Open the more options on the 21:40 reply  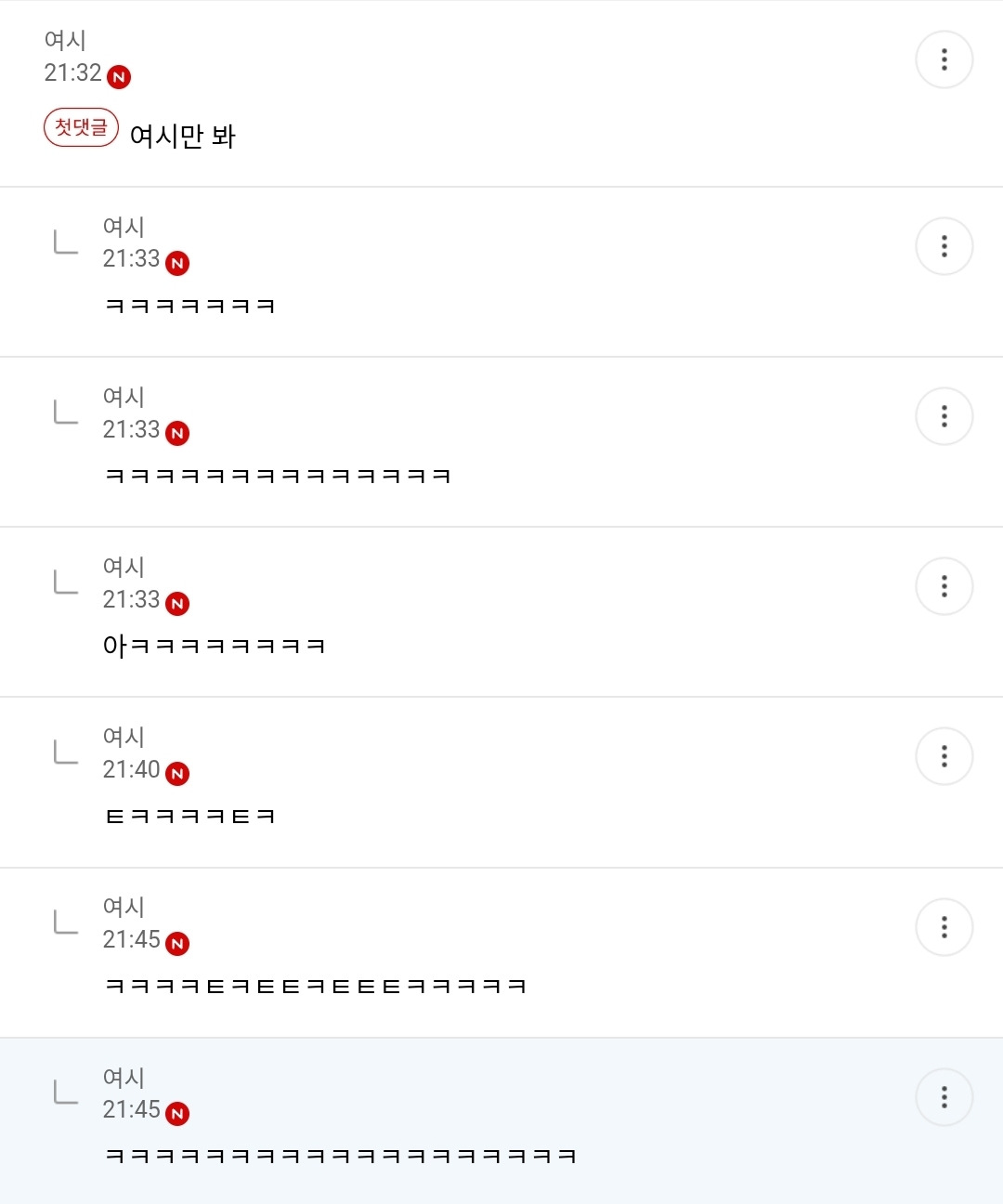point(944,756)
